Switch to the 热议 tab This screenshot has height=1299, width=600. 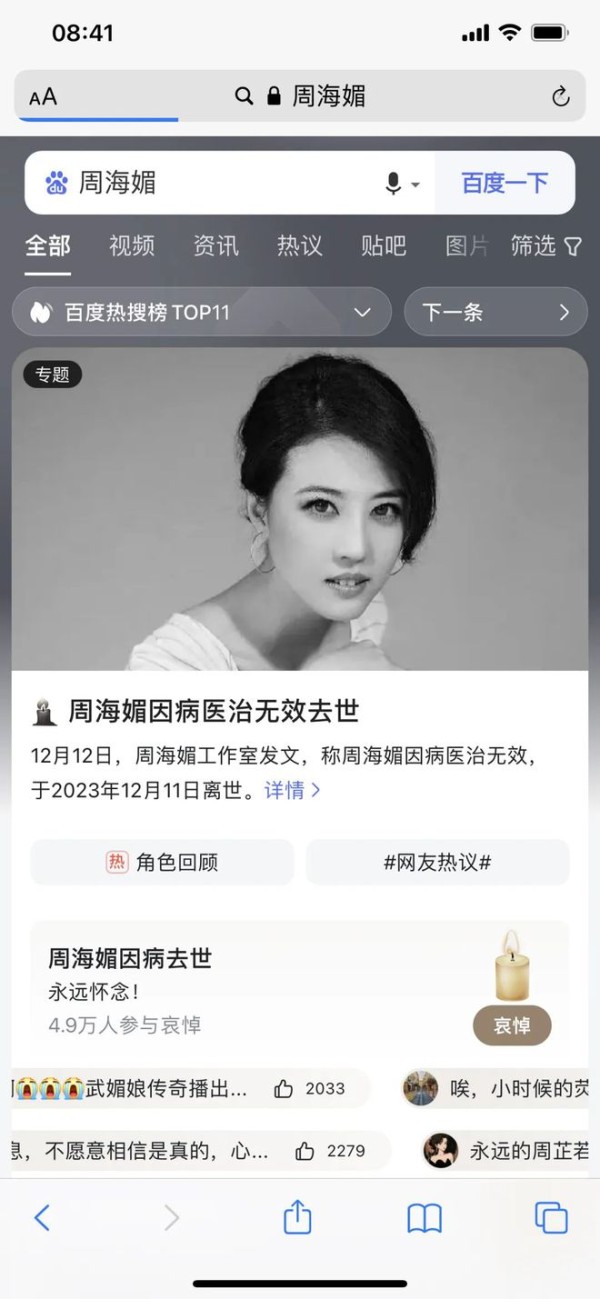point(300,246)
